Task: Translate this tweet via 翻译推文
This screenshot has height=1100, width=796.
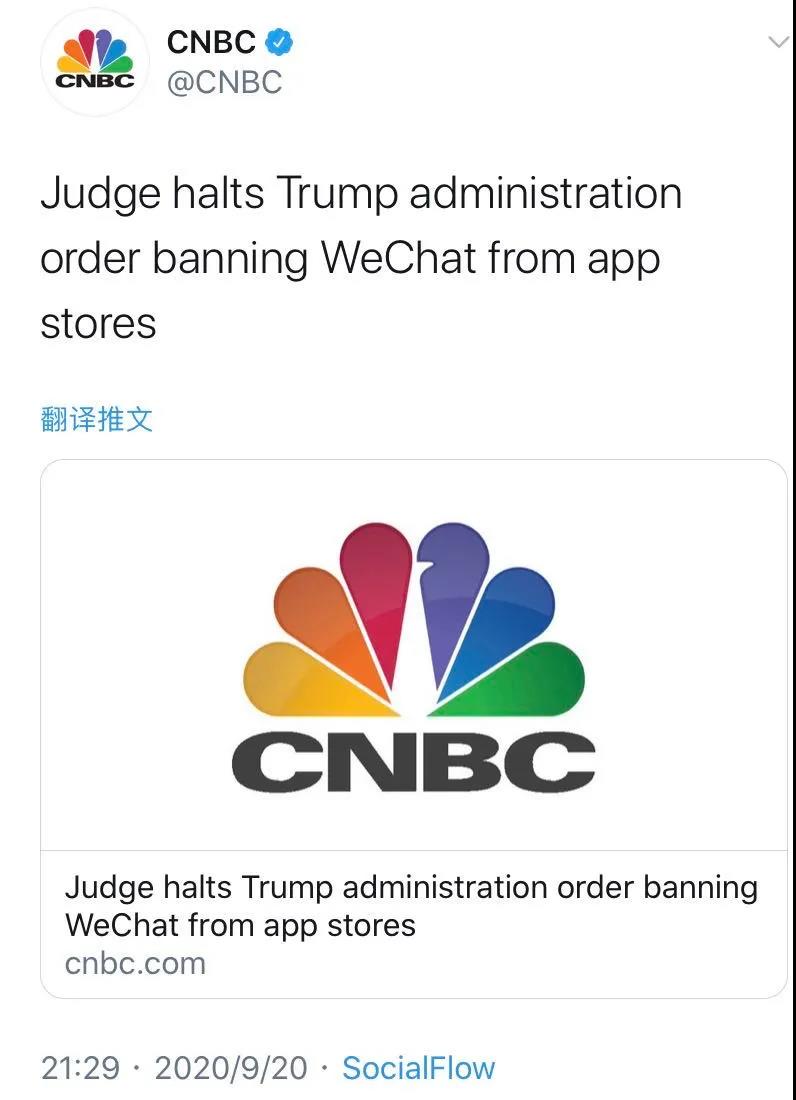Action: click(x=97, y=418)
